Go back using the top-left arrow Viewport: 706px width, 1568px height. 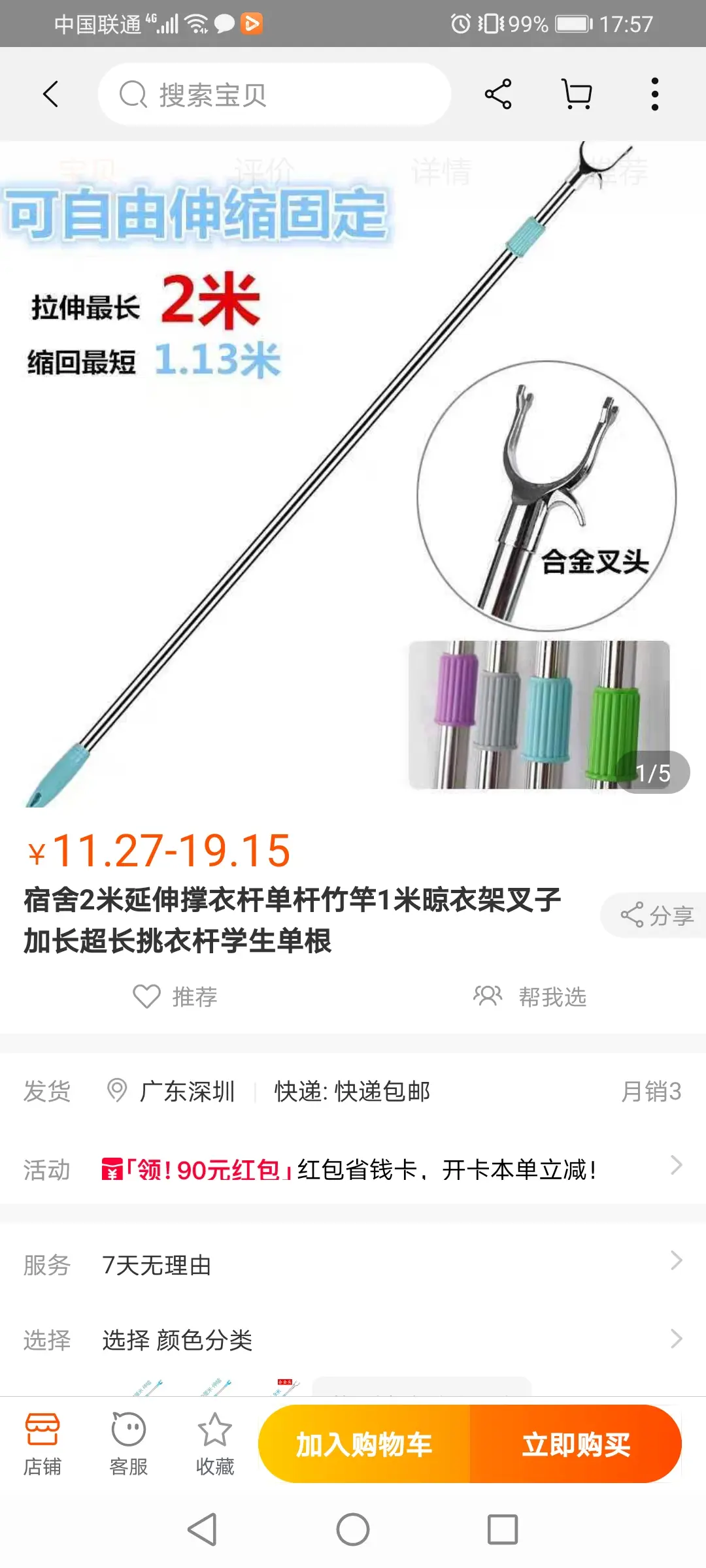tap(50, 94)
